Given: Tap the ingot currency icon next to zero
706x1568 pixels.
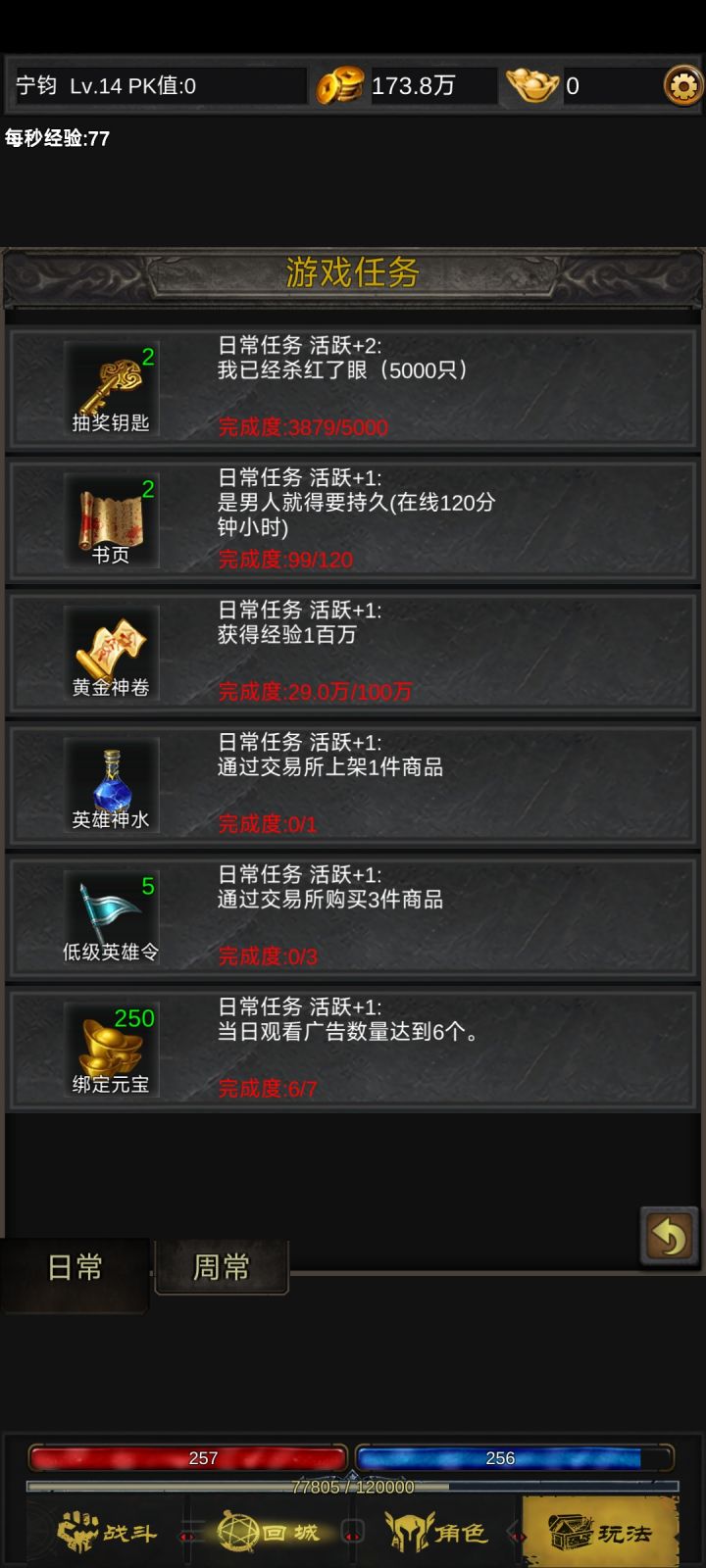Looking at the screenshot, I should click(529, 85).
